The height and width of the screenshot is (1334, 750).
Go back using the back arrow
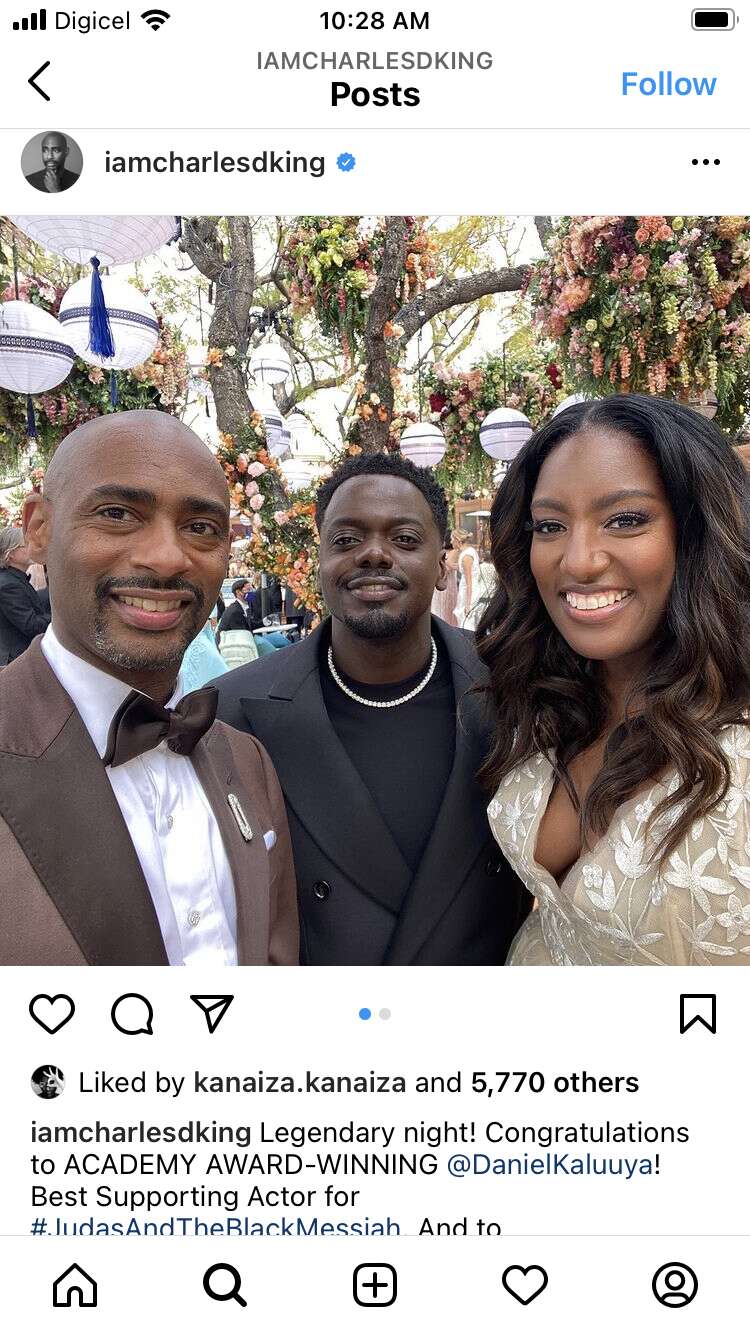[x=39, y=82]
